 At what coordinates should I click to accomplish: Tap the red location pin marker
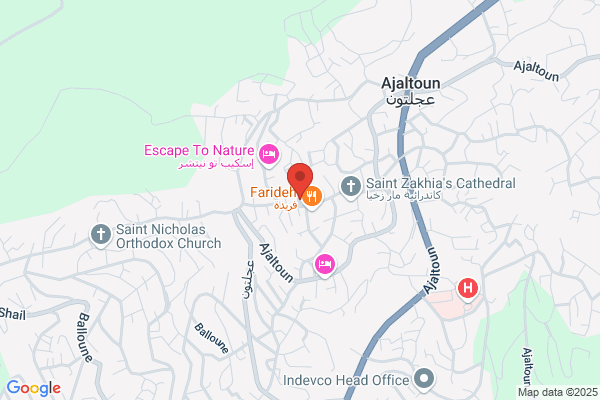click(300, 179)
